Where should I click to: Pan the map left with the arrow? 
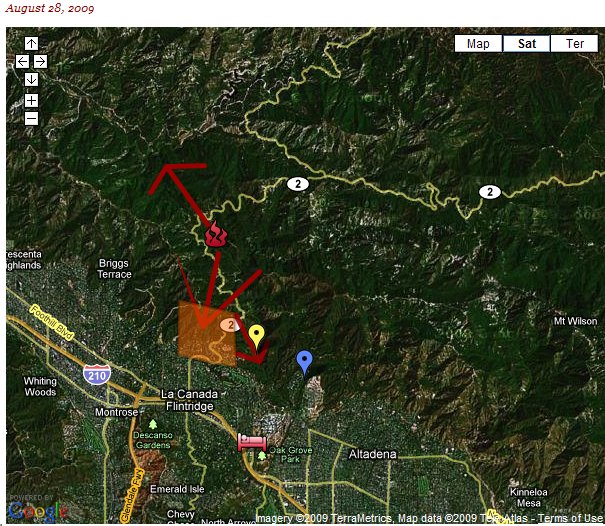tap(23, 61)
